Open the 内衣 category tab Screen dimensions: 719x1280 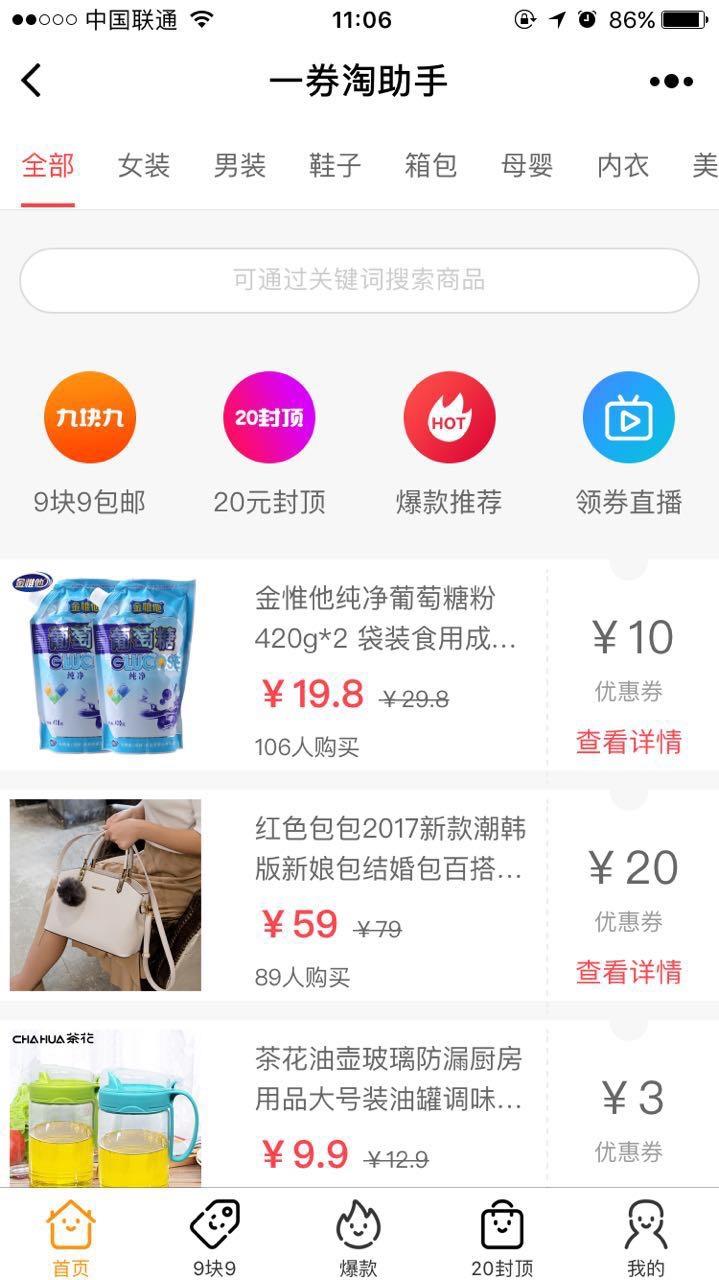pyautogui.click(x=623, y=166)
